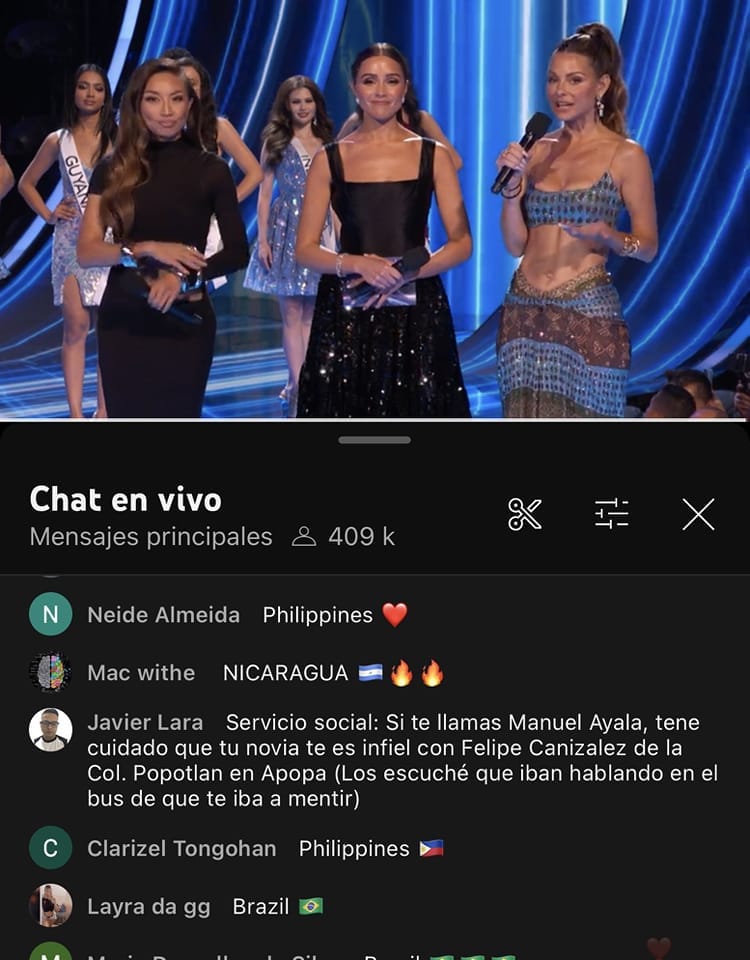This screenshot has width=750, height=960.
Task: Open live chat filter settings
Action: (x=611, y=514)
